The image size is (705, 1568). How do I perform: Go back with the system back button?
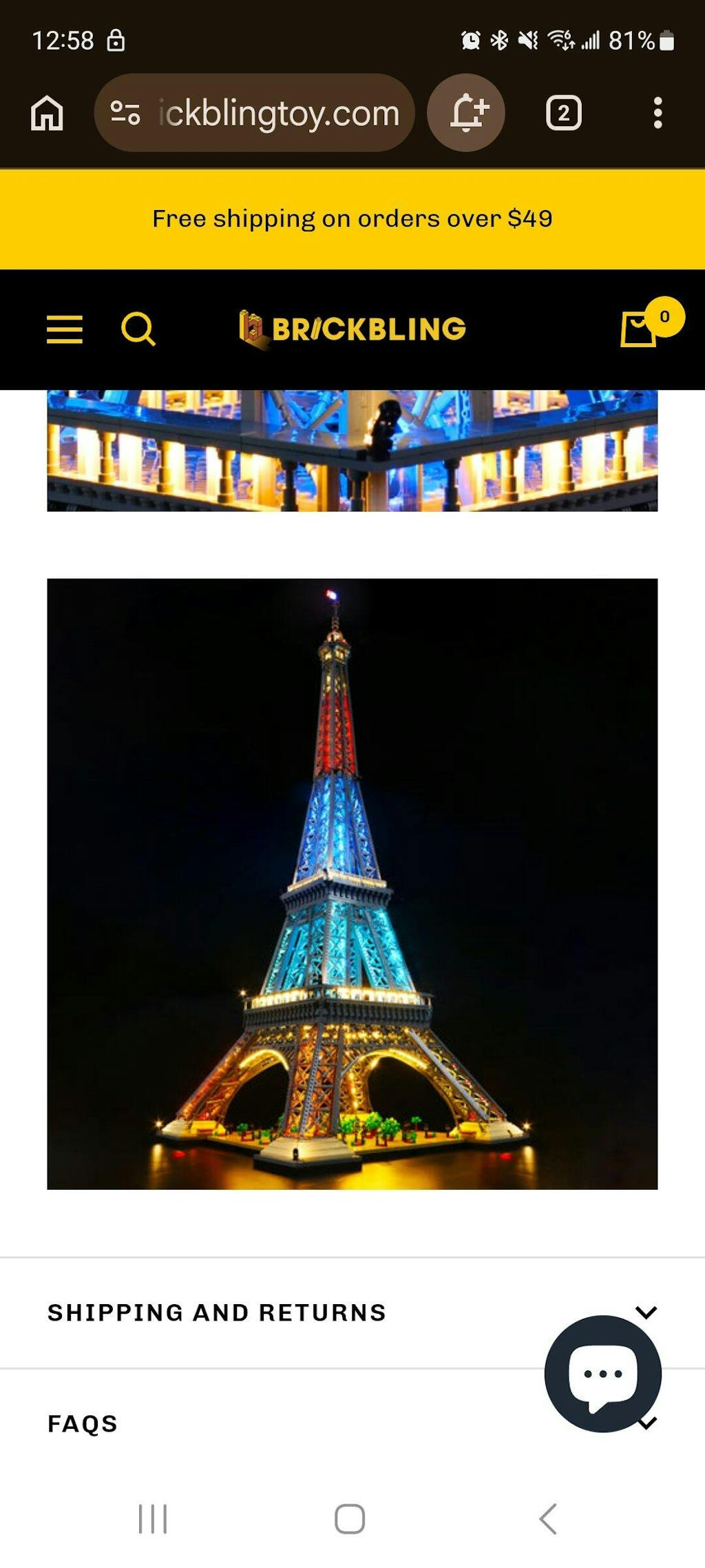tap(548, 1518)
